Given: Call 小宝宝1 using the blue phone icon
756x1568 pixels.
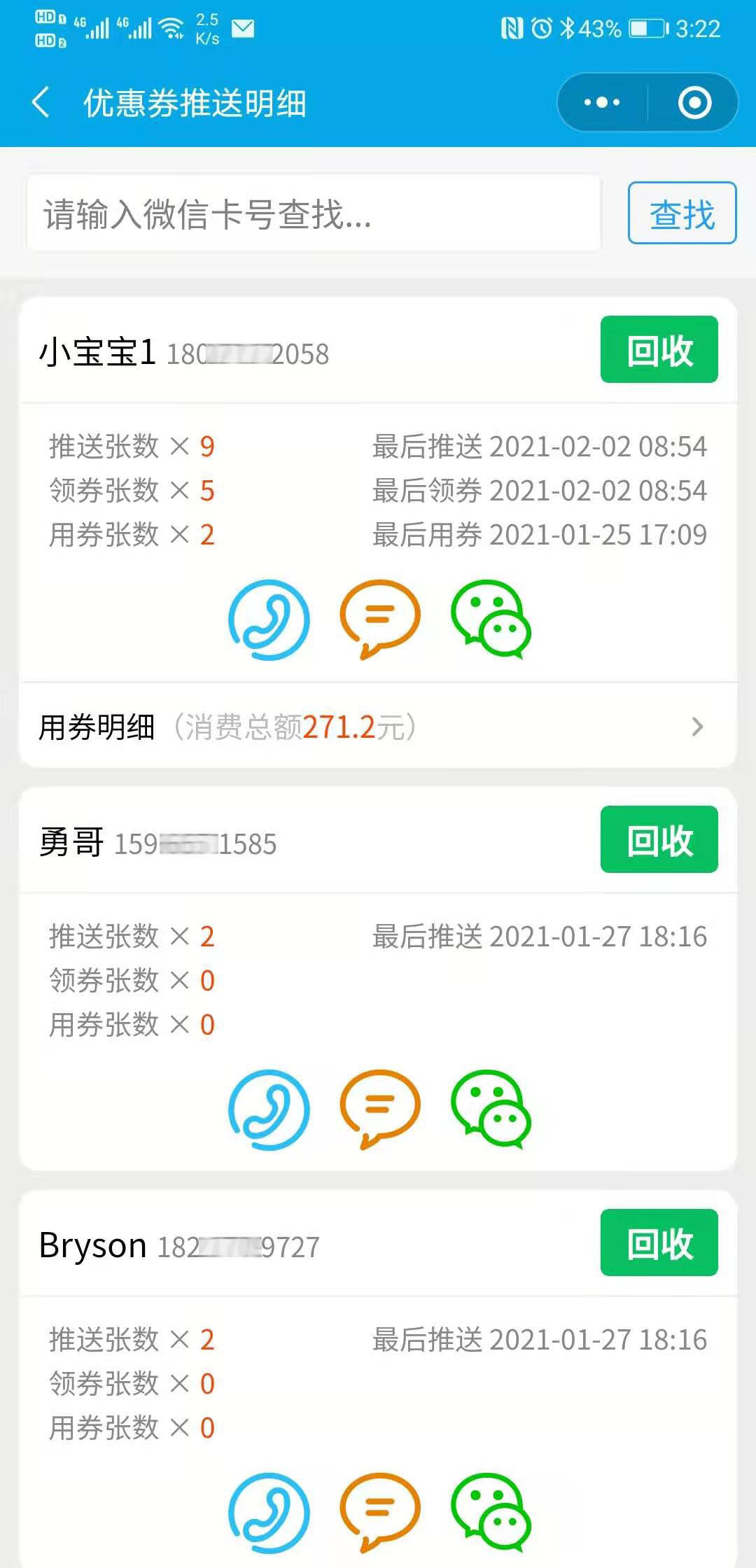Looking at the screenshot, I should click(268, 619).
